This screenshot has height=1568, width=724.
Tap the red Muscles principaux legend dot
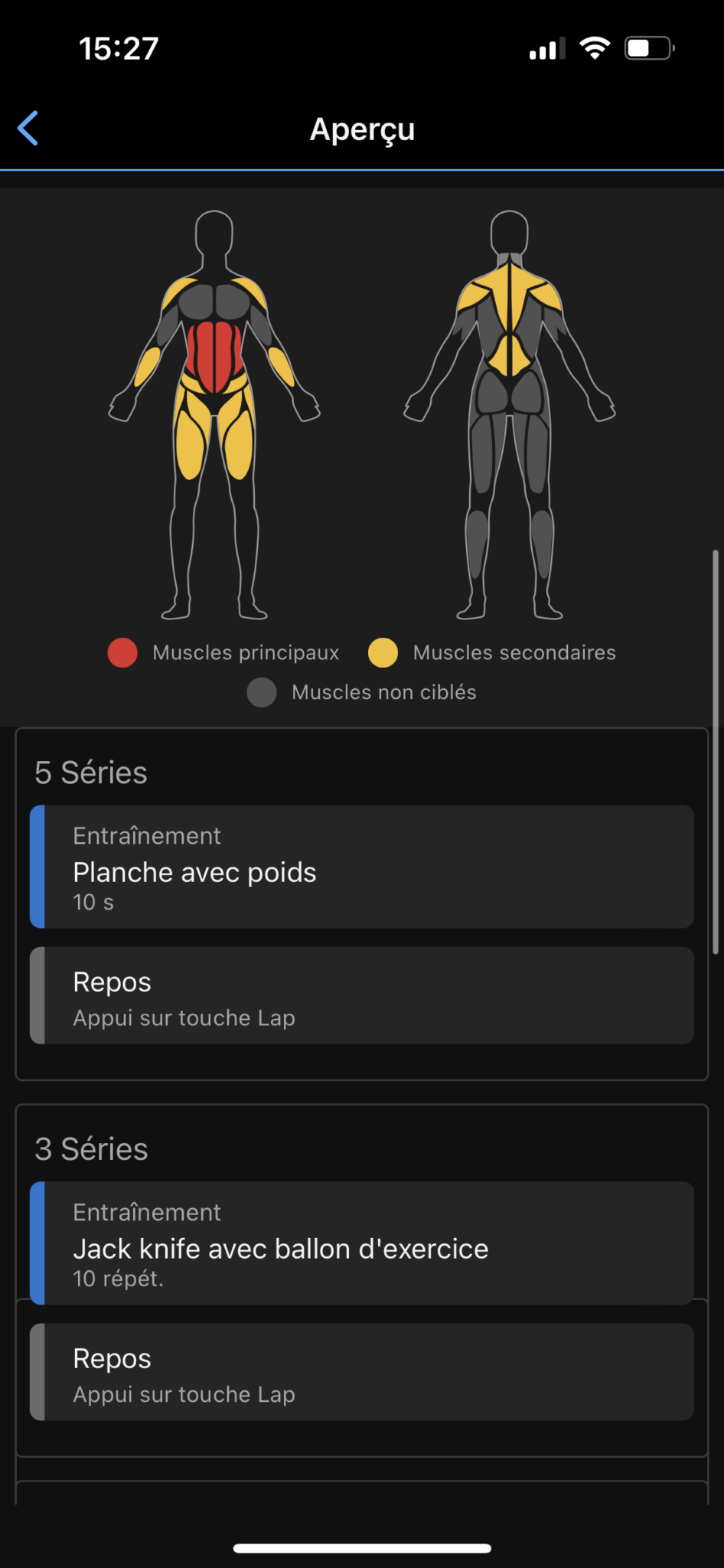click(122, 652)
